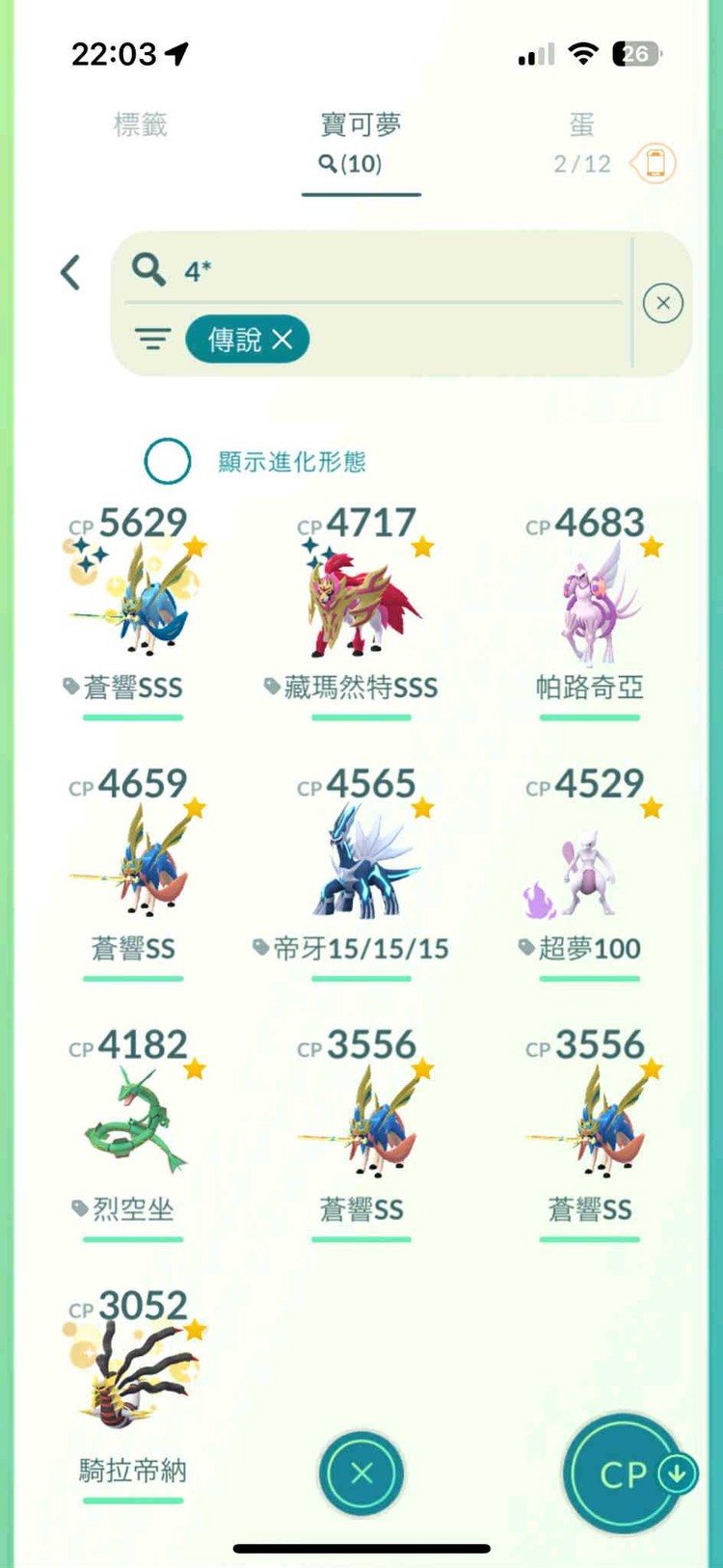Clear the search with the X icon
Viewport: 723px width, 1568px height.
(662, 304)
